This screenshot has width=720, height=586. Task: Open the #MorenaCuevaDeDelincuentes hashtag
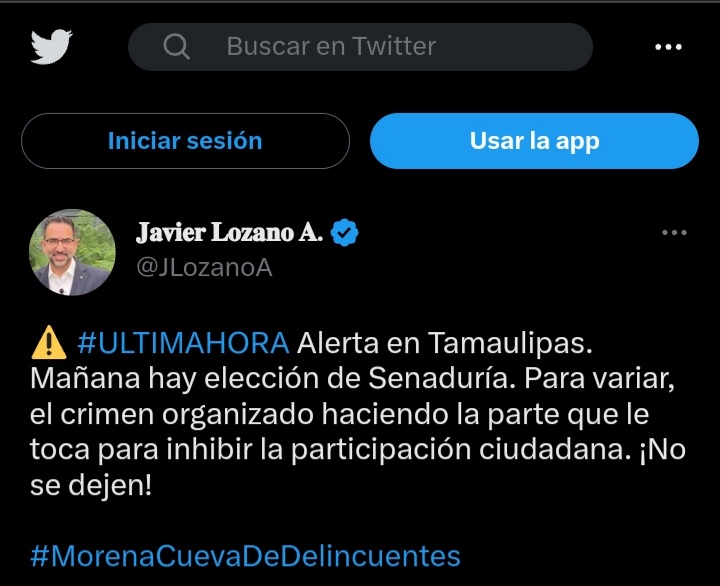click(x=245, y=556)
